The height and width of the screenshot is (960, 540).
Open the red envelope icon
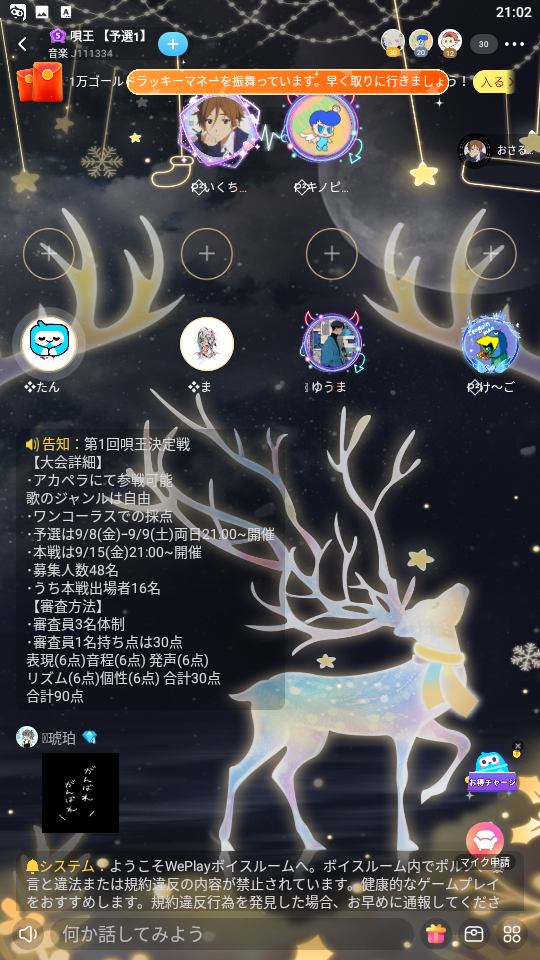click(x=40, y=81)
